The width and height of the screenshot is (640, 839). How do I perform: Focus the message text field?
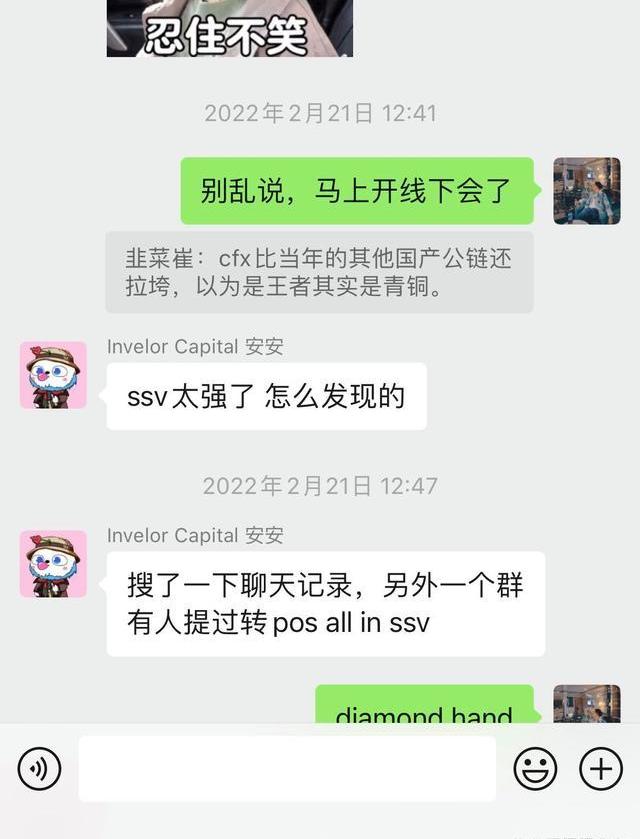click(x=287, y=769)
